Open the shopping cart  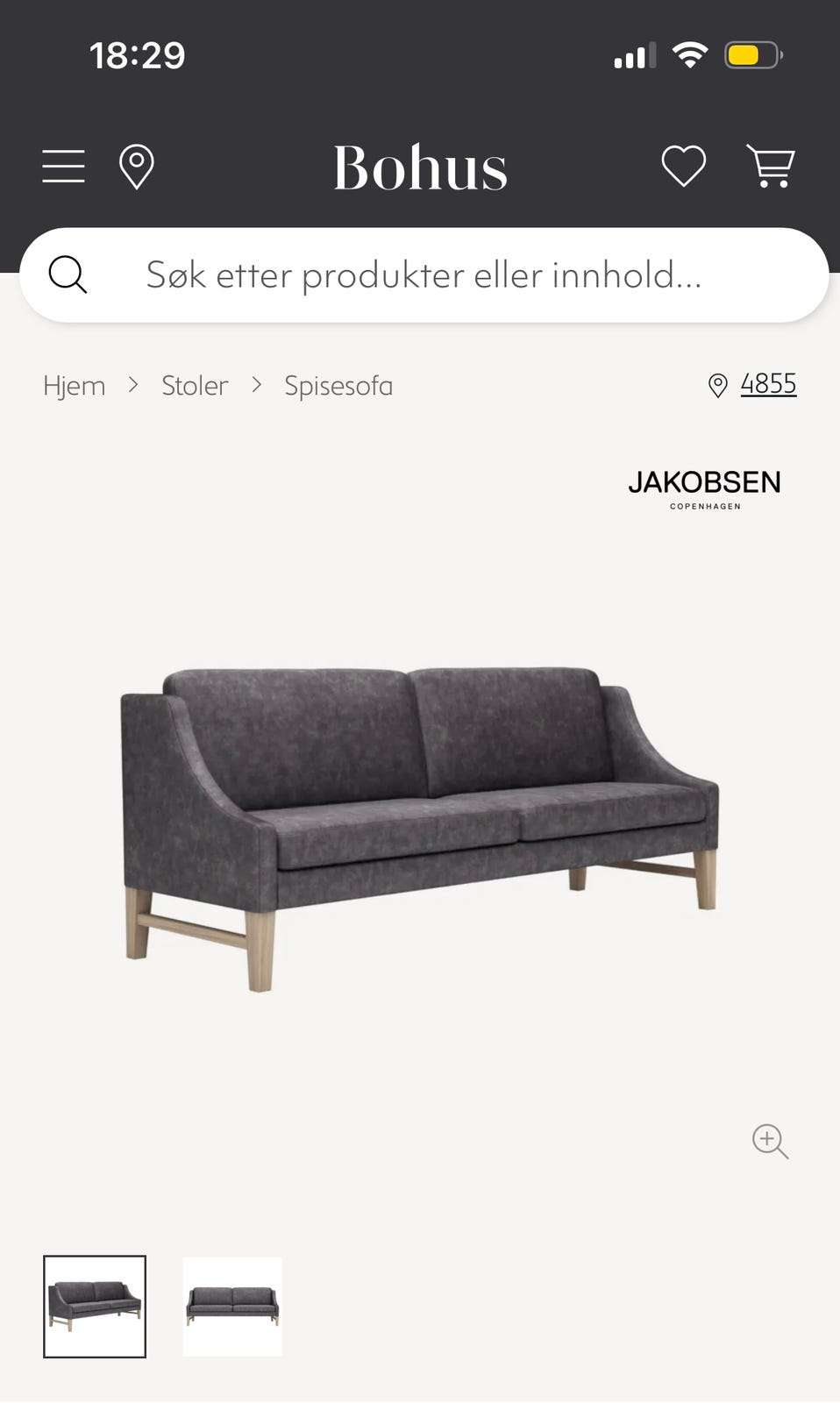point(771,166)
